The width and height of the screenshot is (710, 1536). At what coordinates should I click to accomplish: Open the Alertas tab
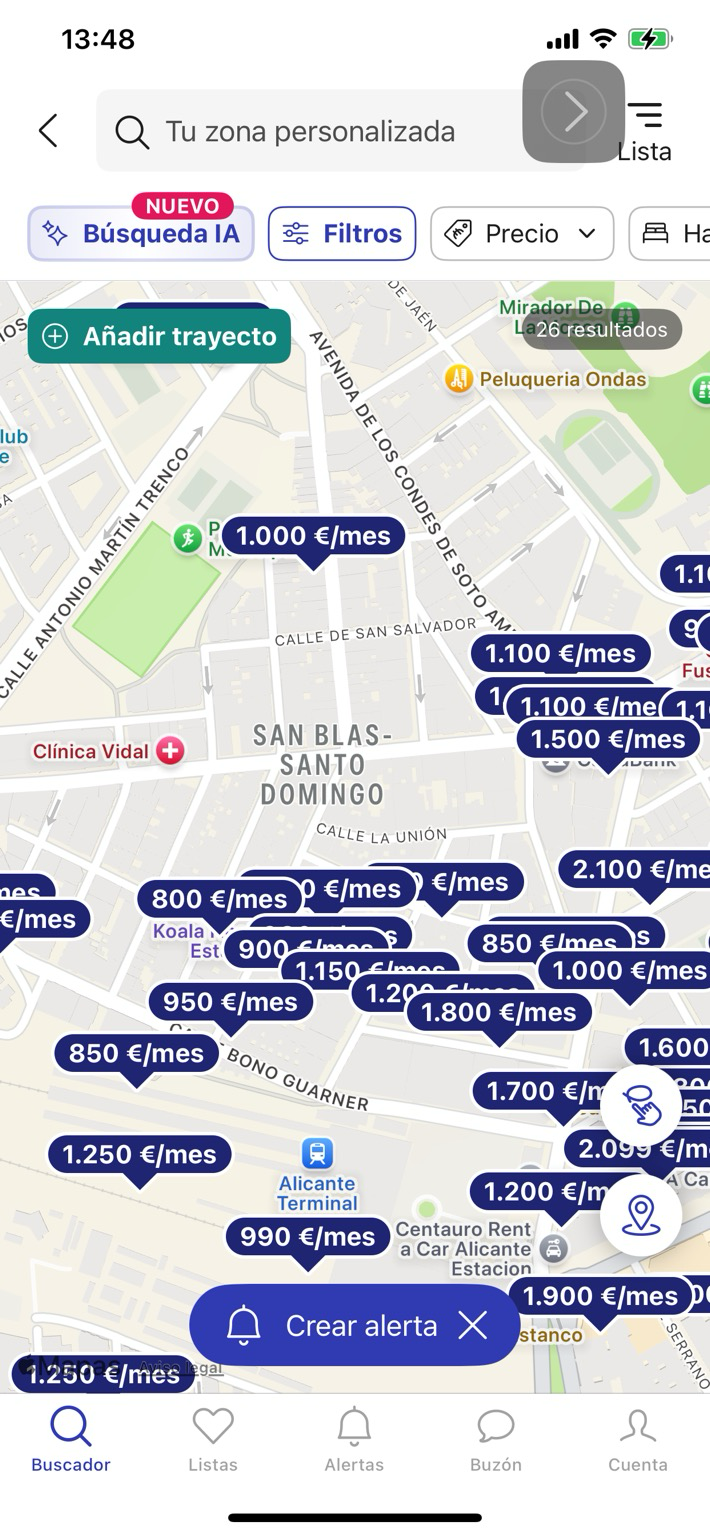click(x=354, y=1438)
